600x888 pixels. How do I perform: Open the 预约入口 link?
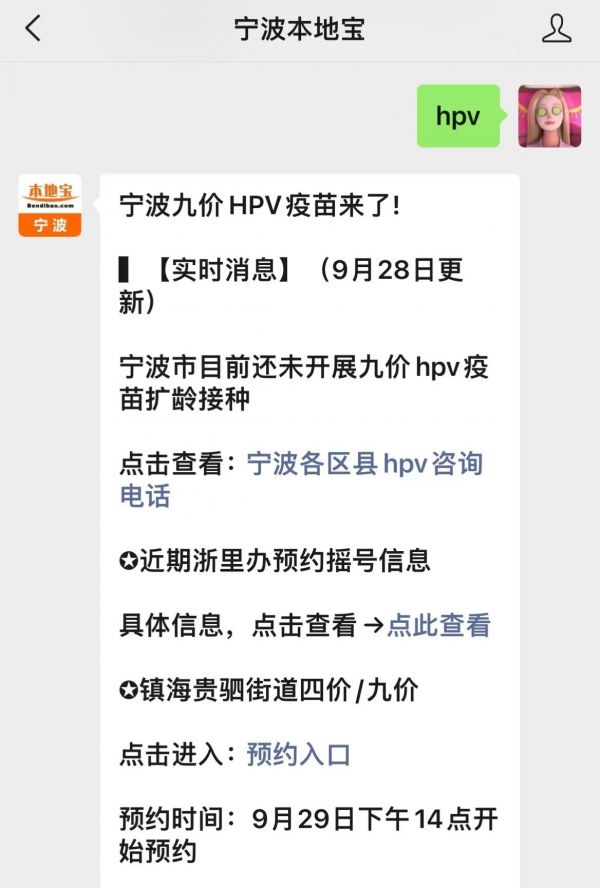point(298,754)
